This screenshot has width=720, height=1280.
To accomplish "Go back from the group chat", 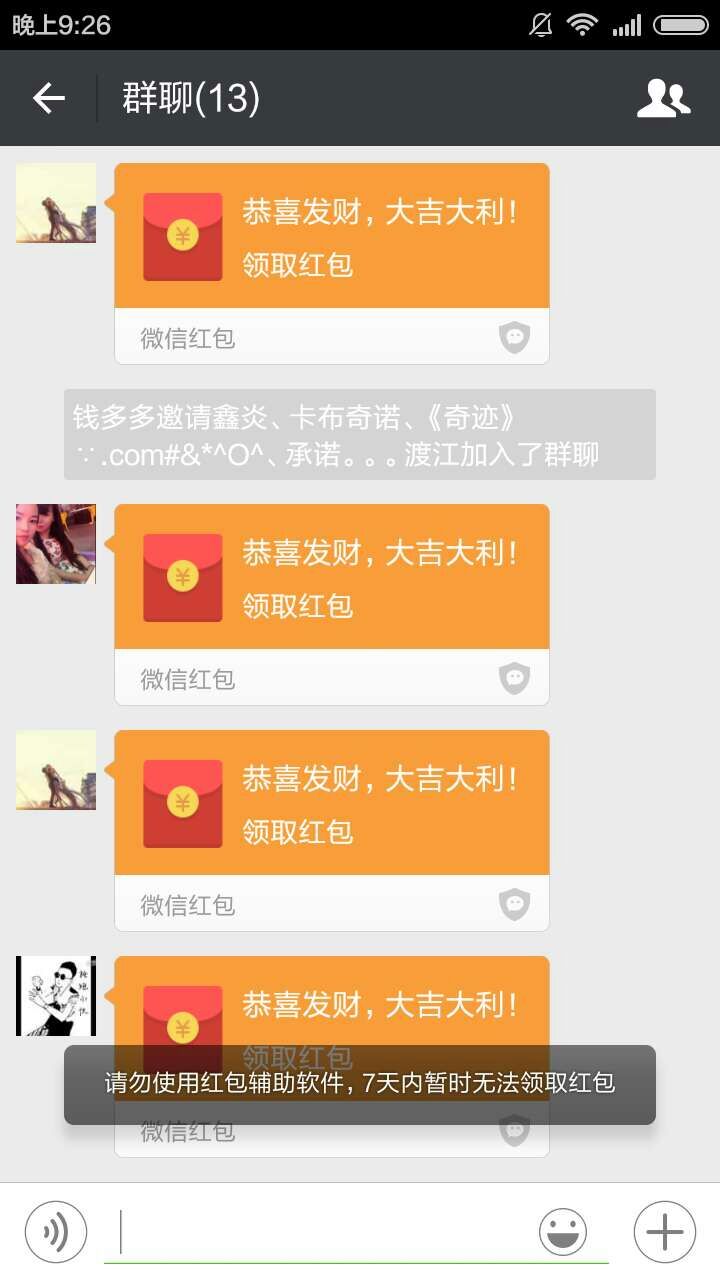I will pyautogui.click(x=48, y=98).
